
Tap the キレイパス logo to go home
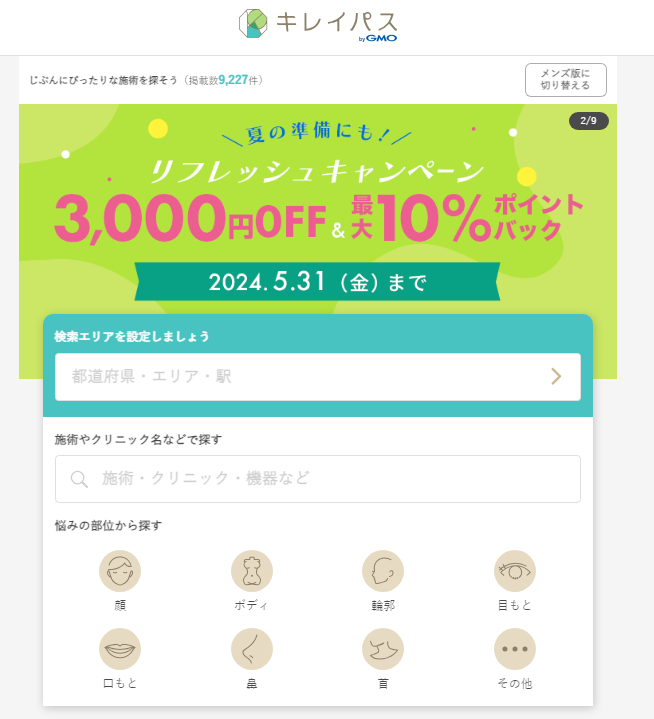[319, 24]
